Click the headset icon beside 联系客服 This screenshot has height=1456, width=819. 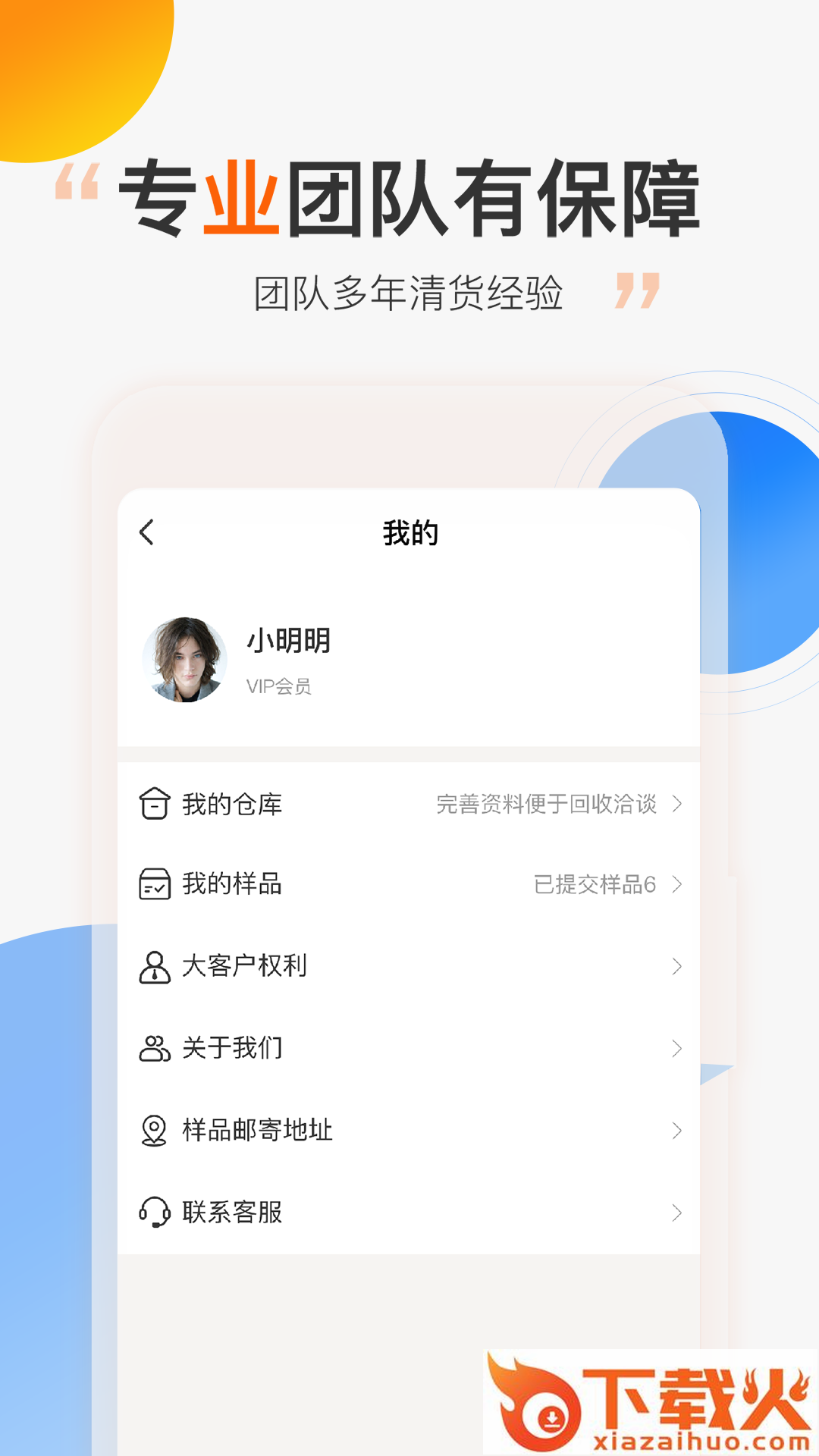click(x=154, y=1213)
